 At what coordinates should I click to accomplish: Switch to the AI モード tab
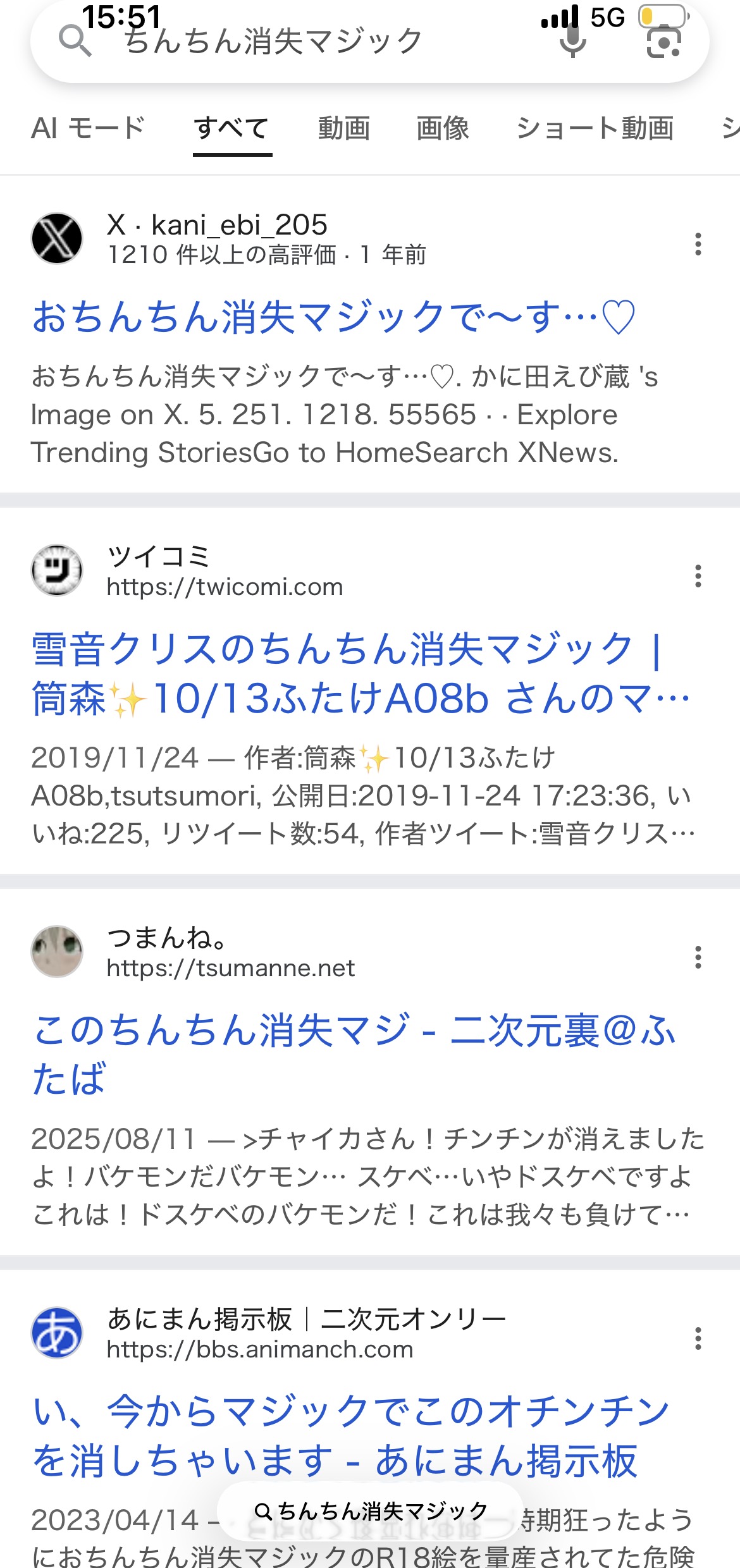[88, 128]
